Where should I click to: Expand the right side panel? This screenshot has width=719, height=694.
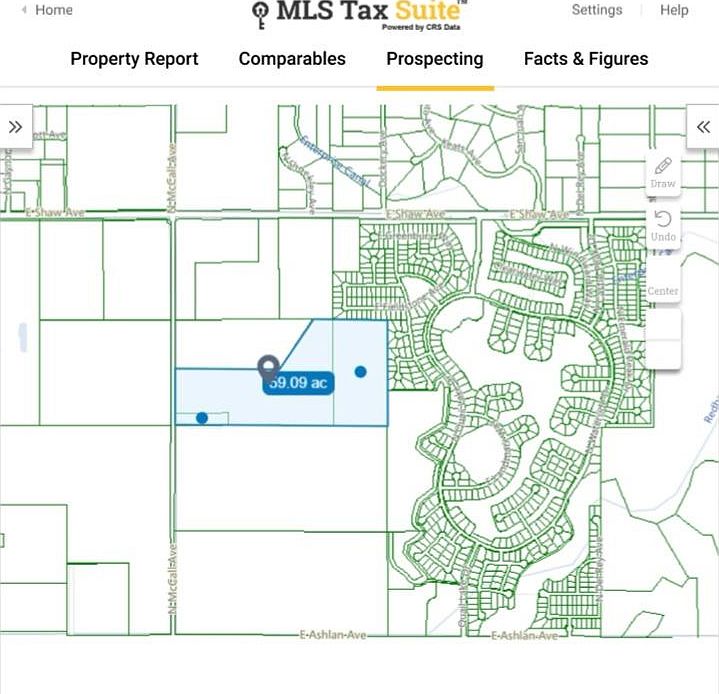point(702,127)
